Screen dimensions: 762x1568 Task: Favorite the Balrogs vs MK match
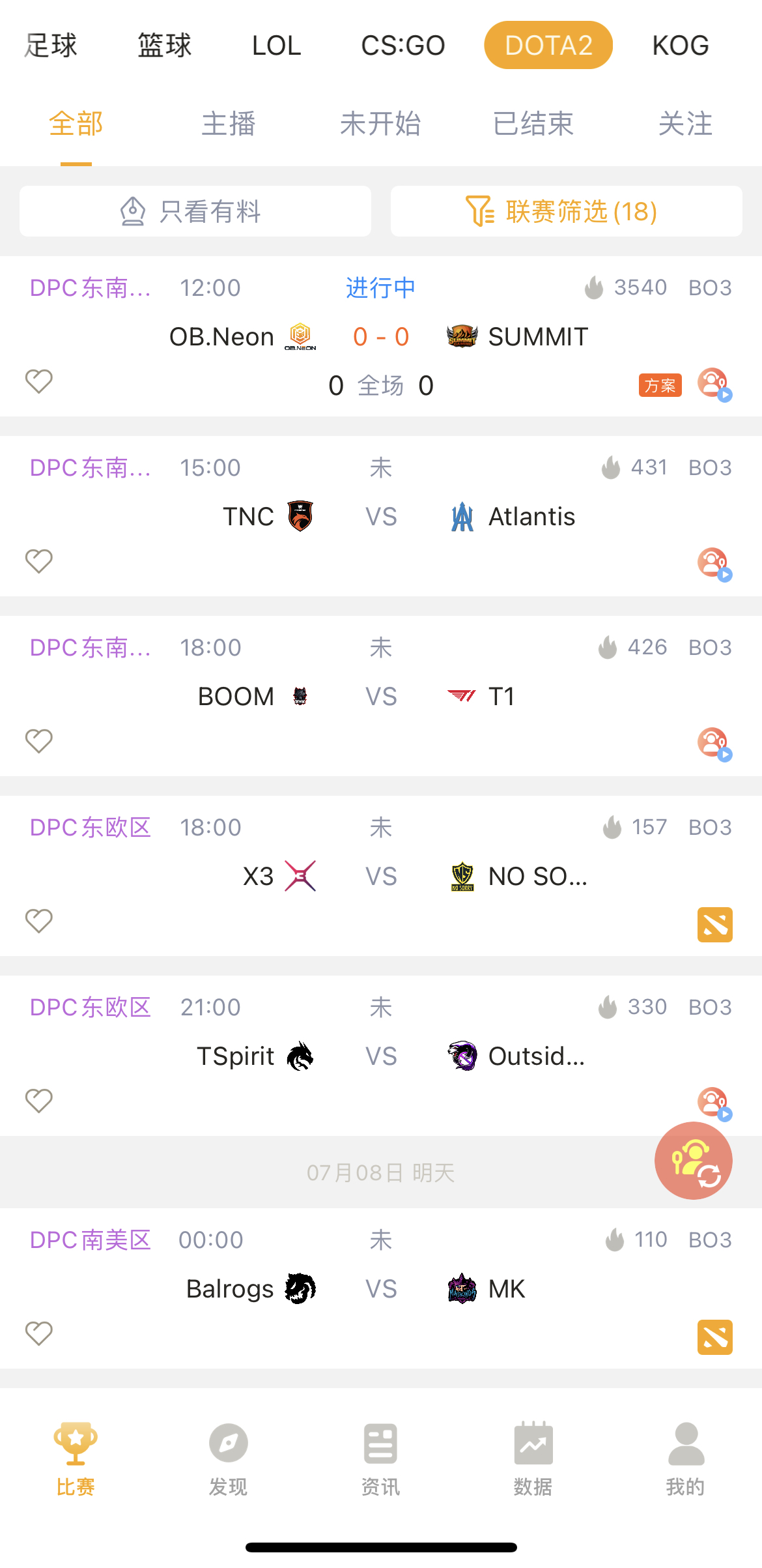(x=38, y=1333)
